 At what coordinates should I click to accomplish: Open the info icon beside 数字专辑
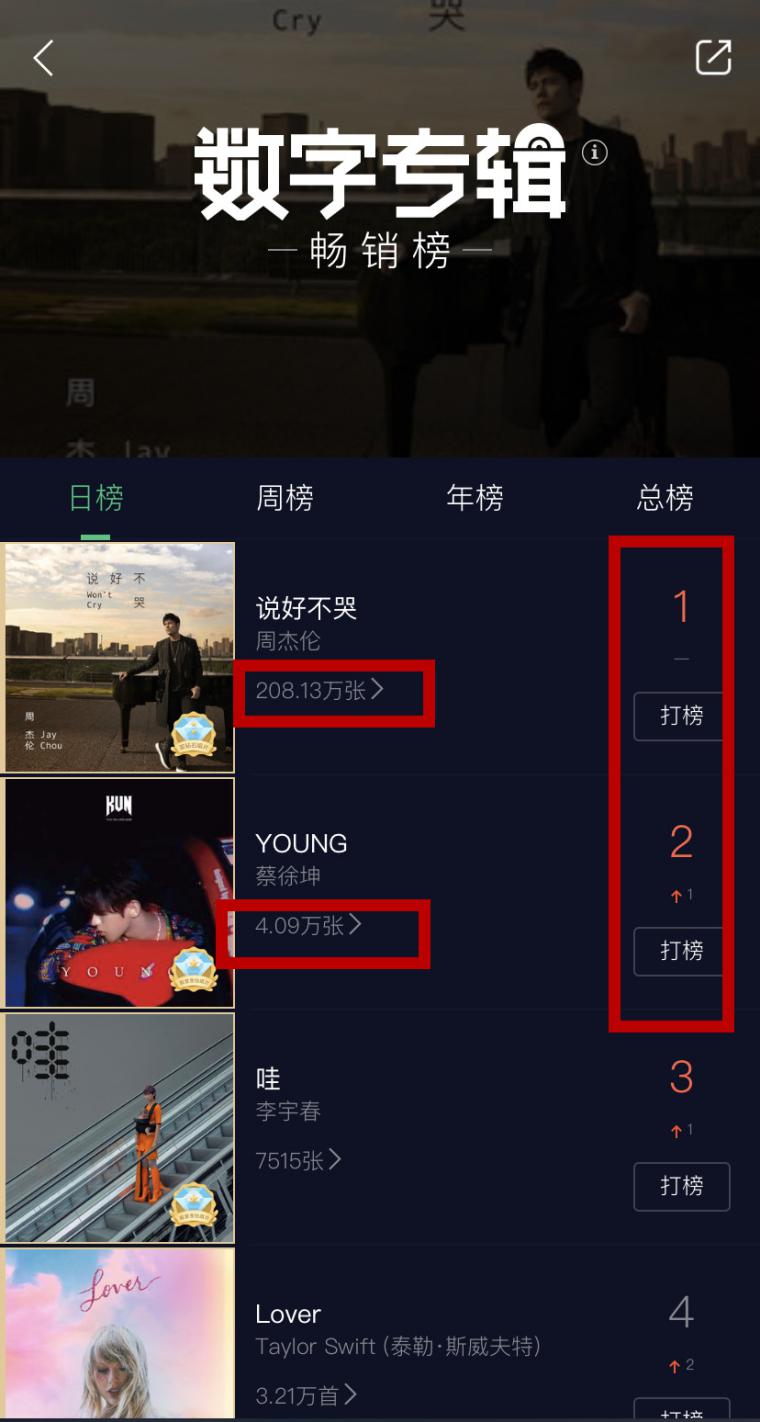tap(595, 153)
